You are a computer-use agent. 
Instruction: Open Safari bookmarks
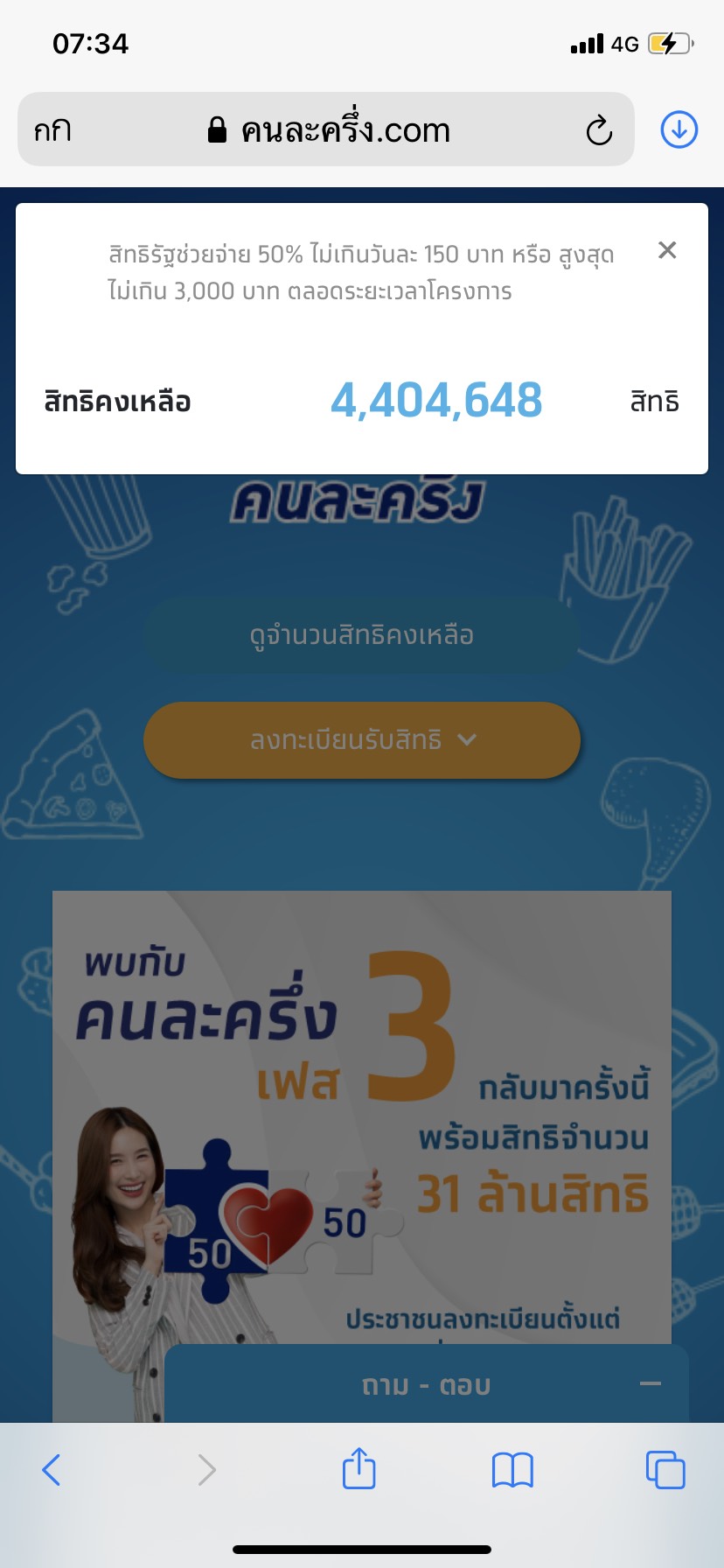pyautogui.click(x=512, y=1470)
